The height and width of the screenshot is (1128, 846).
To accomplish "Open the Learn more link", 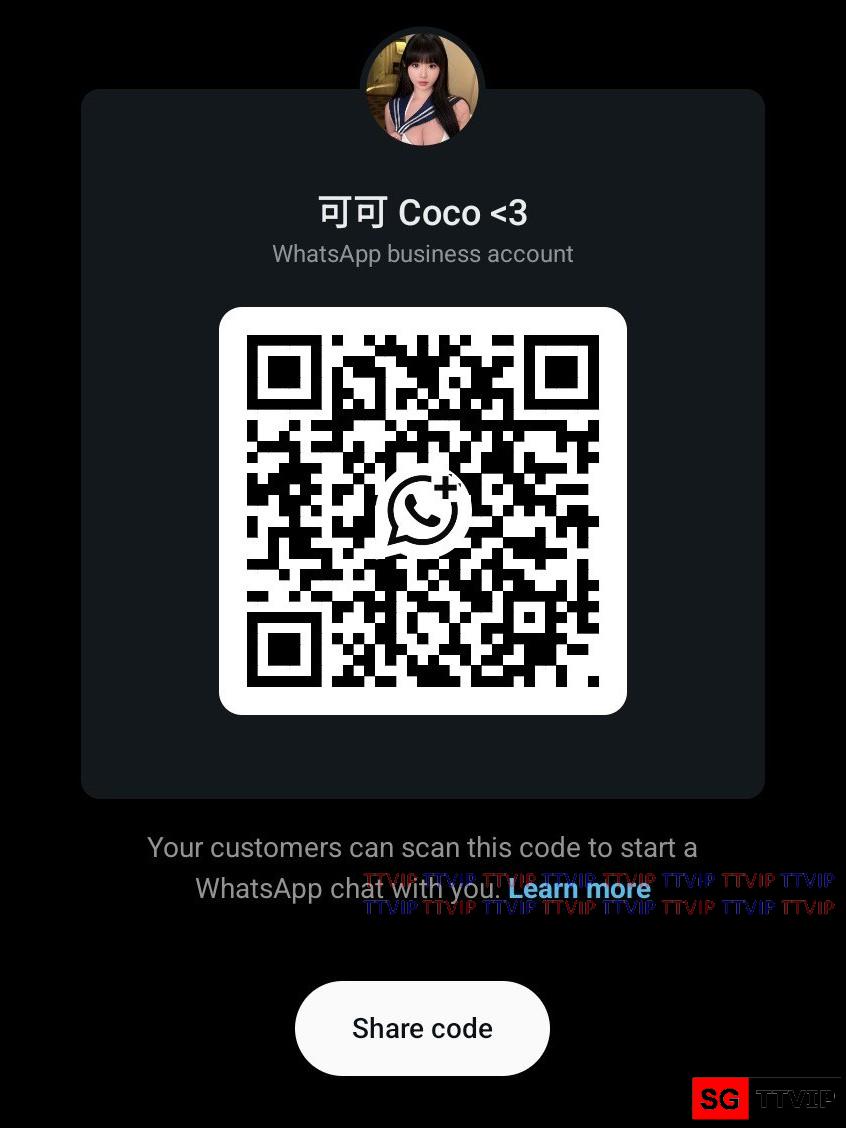I will (x=579, y=888).
